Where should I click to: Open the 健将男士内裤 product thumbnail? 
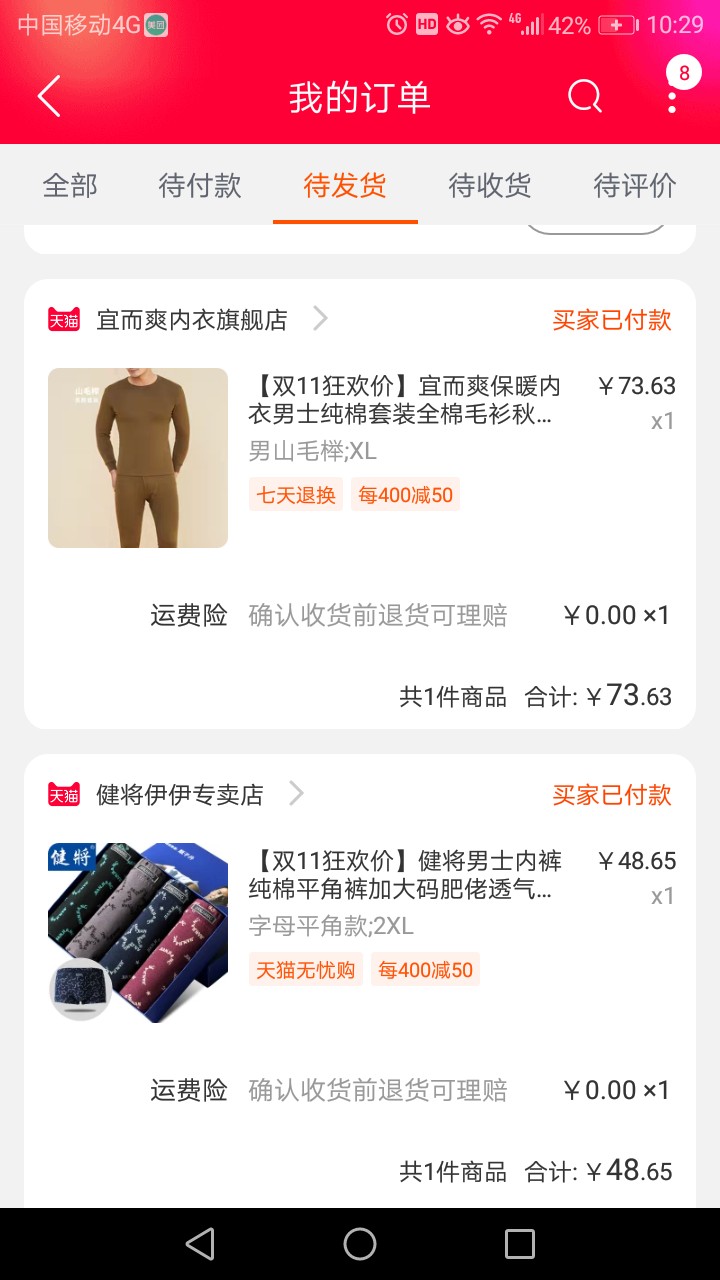(x=138, y=933)
